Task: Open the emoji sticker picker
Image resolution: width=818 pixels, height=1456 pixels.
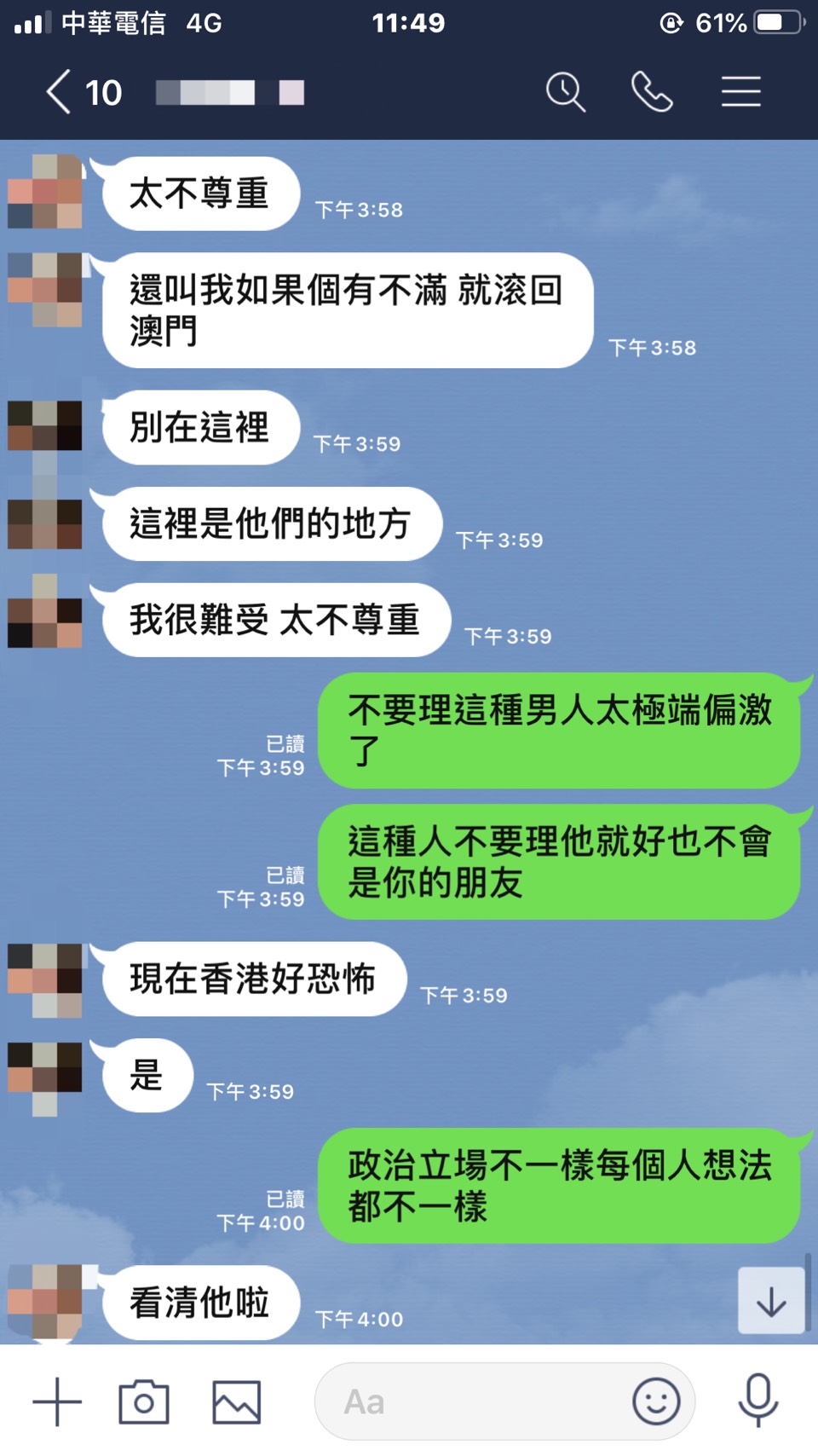Action: click(656, 1401)
